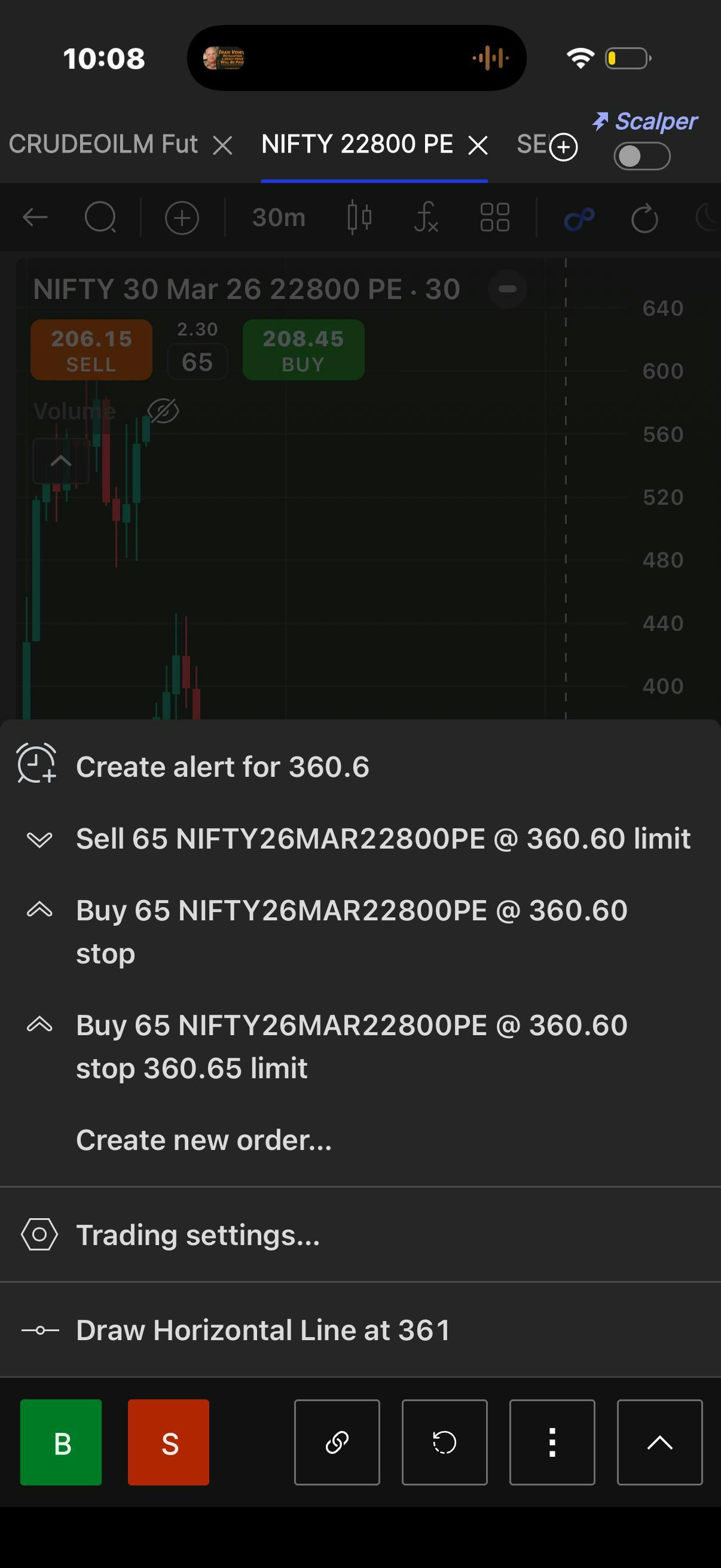
Task: Draw Horizontal Line at 361
Action: (x=360, y=1330)
